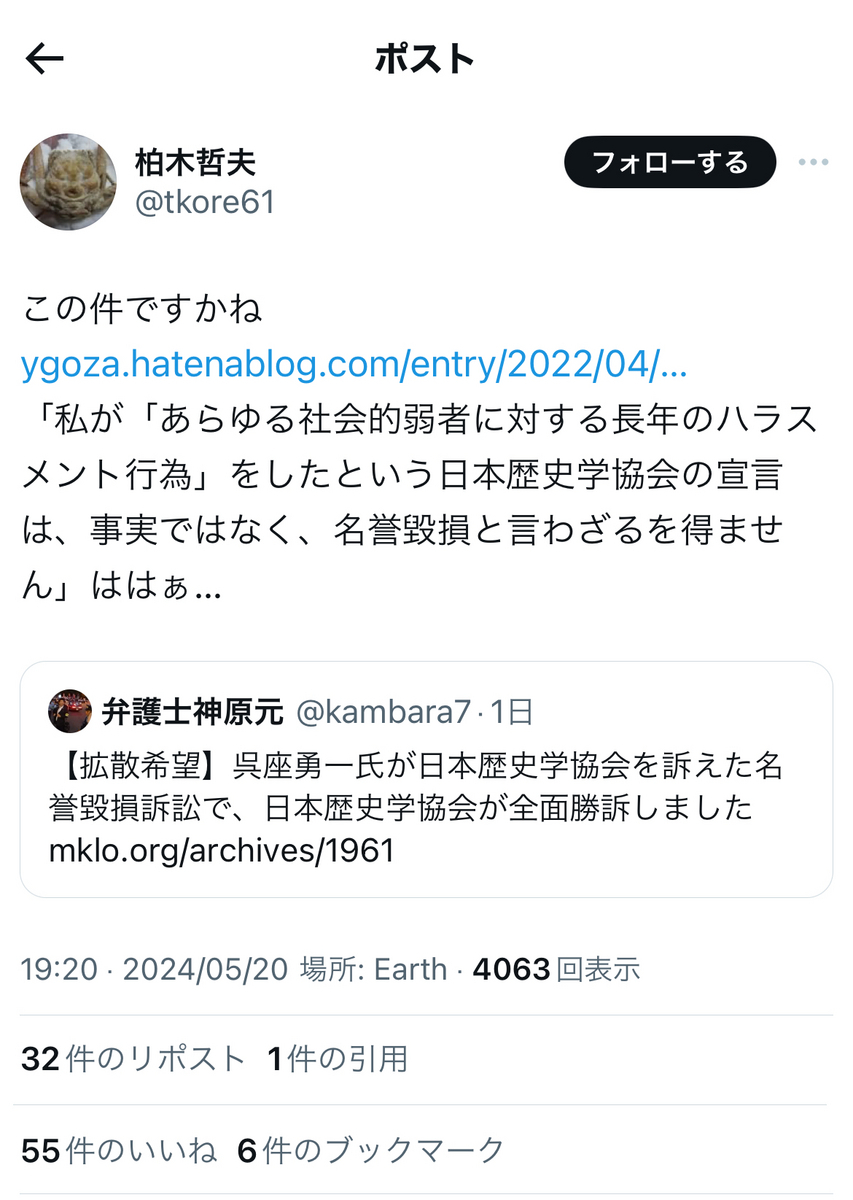Open the three-dot overflow menu for the post

tap(814, 163)
